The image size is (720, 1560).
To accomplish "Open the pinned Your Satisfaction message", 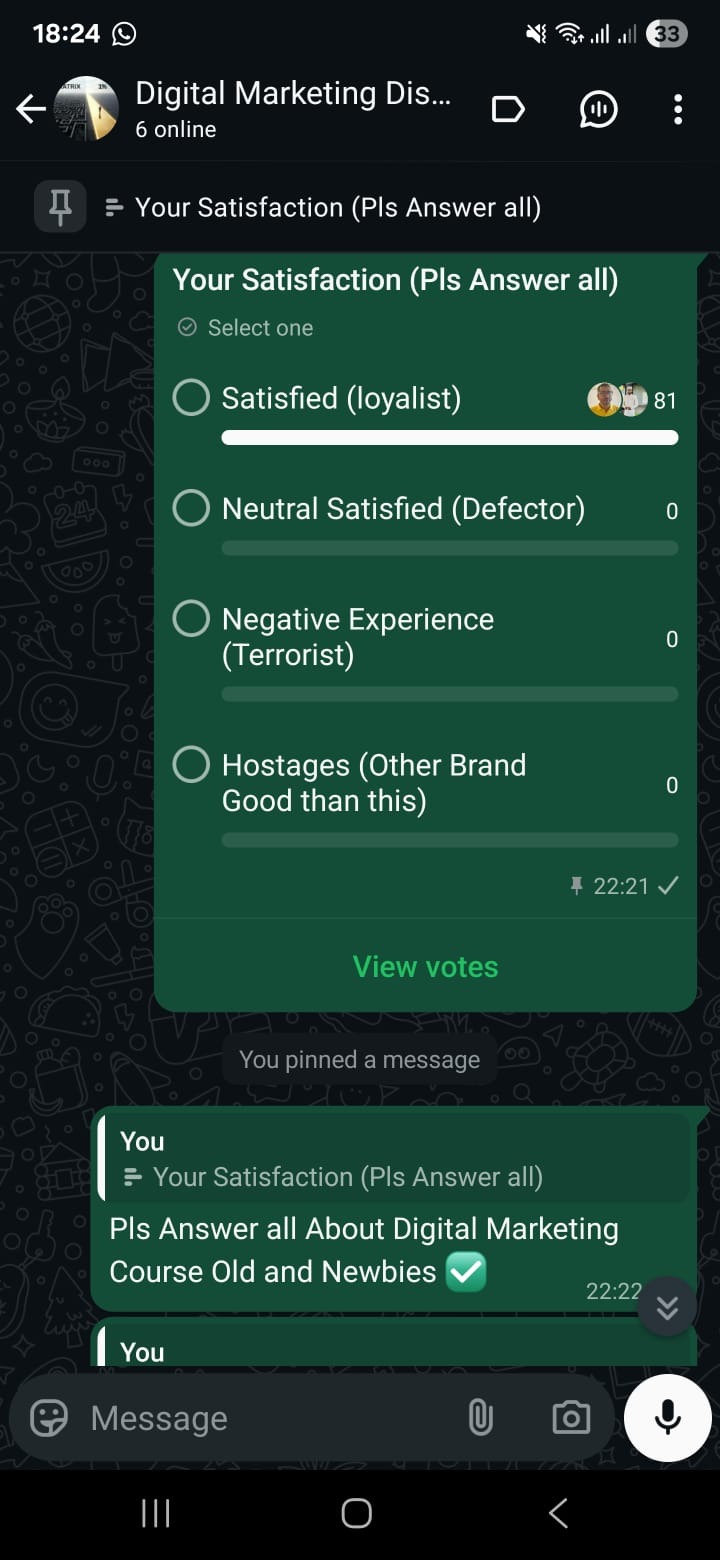I will coord(338,208).
